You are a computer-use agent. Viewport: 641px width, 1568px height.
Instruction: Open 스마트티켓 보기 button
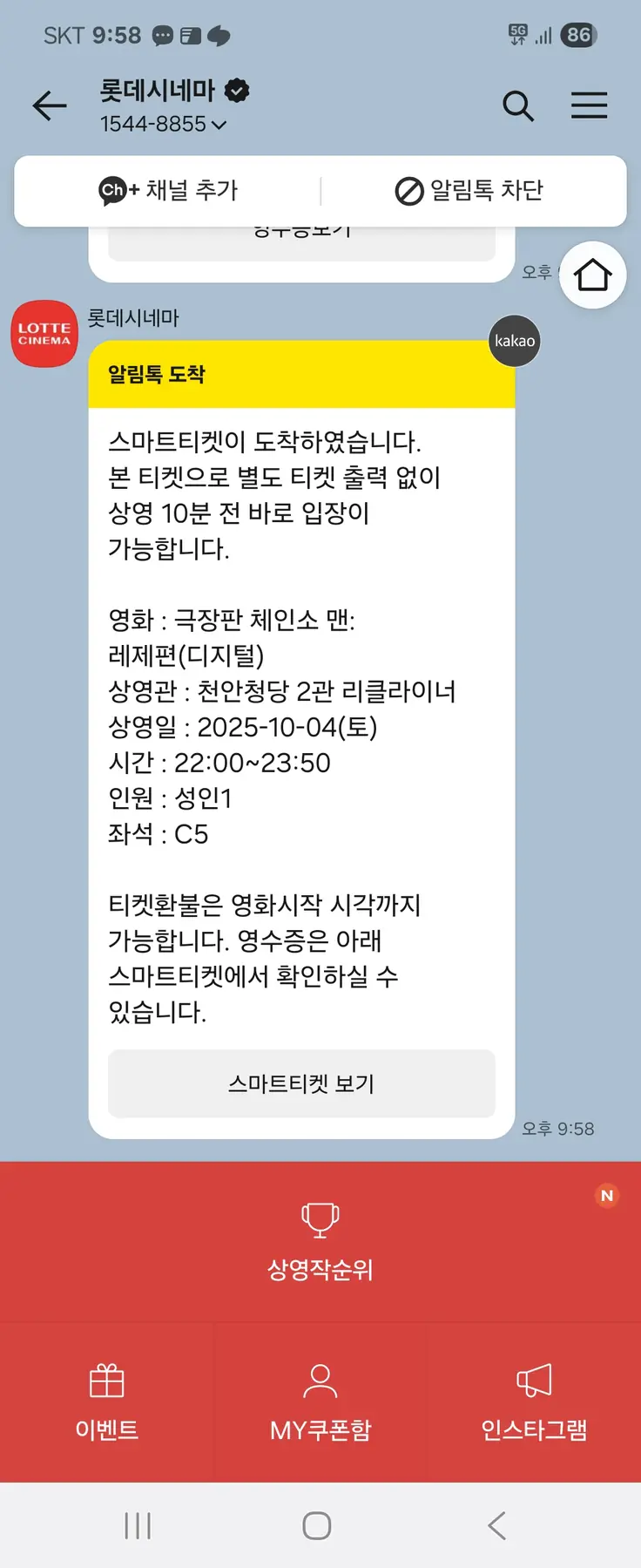[x=301, y=1083]
